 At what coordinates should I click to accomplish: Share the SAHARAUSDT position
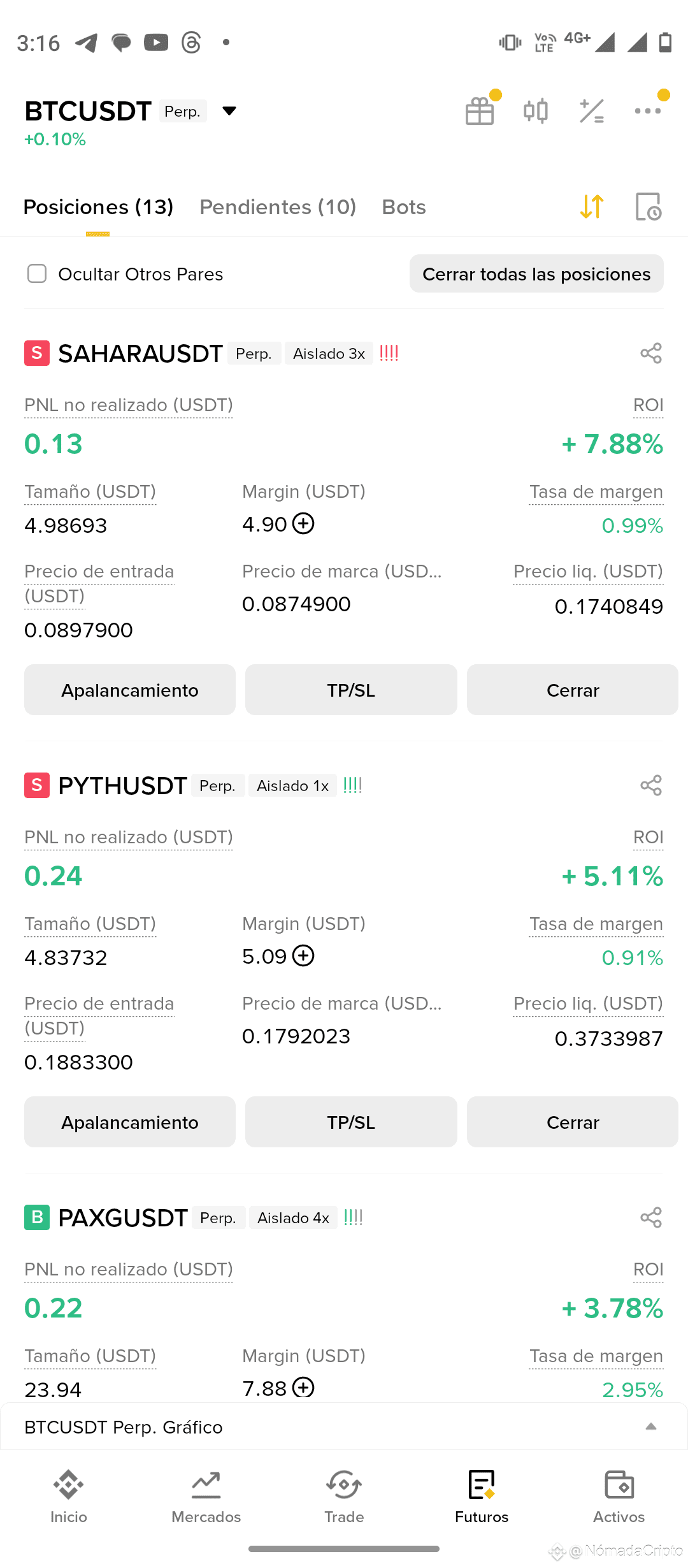[x=651, y=353]
